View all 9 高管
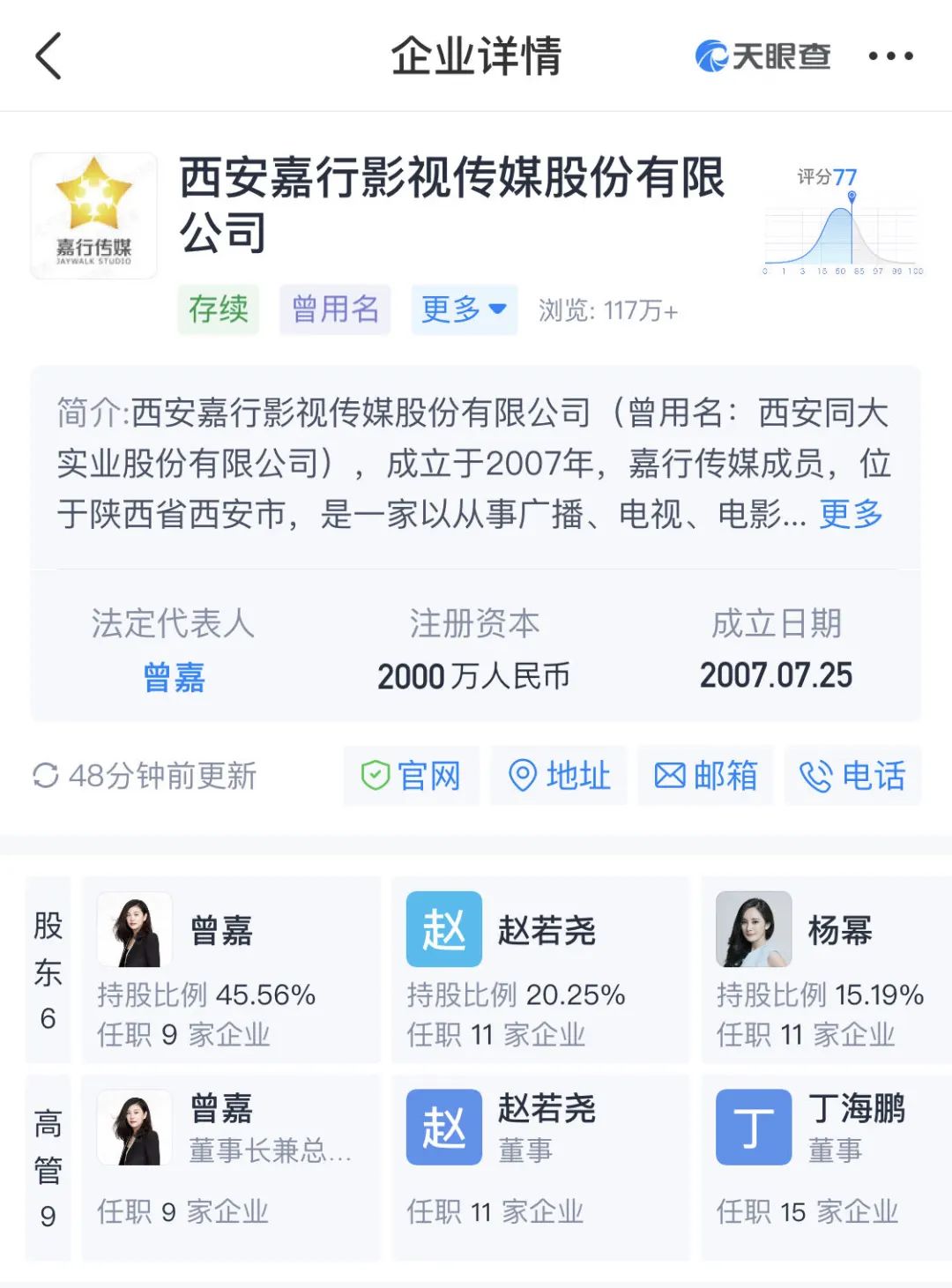The image size is (952, 1288). point(48,1167)
